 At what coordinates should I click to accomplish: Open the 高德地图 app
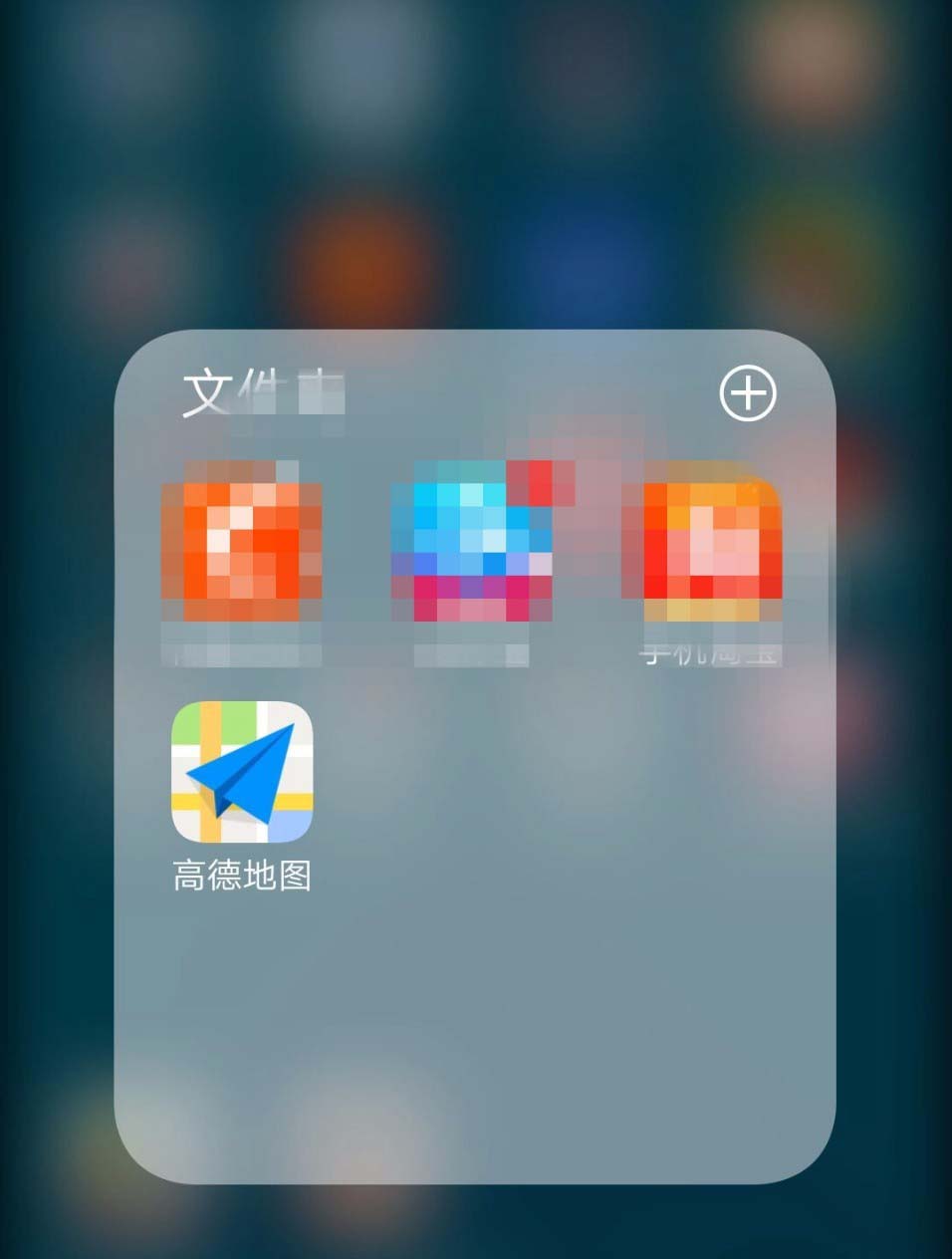tap(242, 771)
